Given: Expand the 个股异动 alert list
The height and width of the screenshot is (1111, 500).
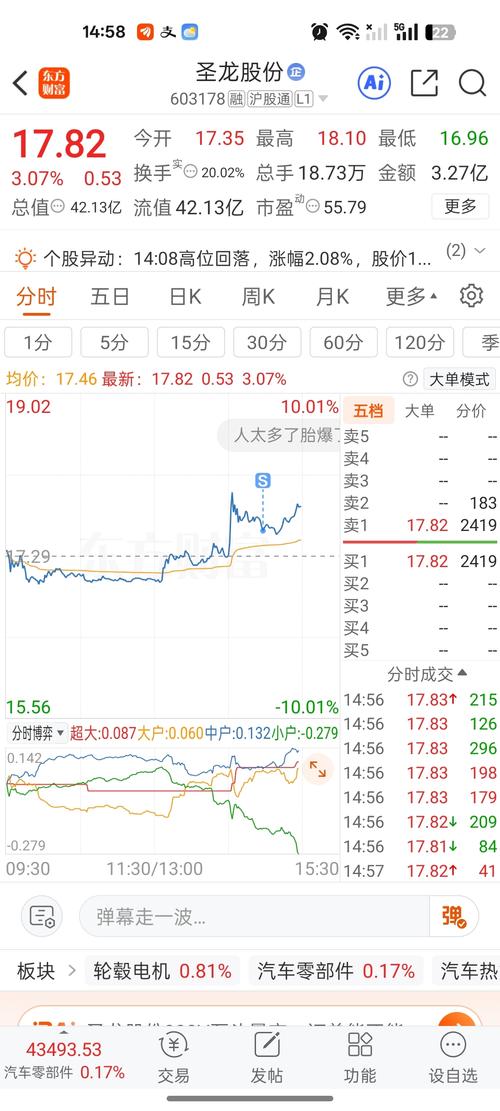Looking at the screenshot, I should click(x=467, y=251).
